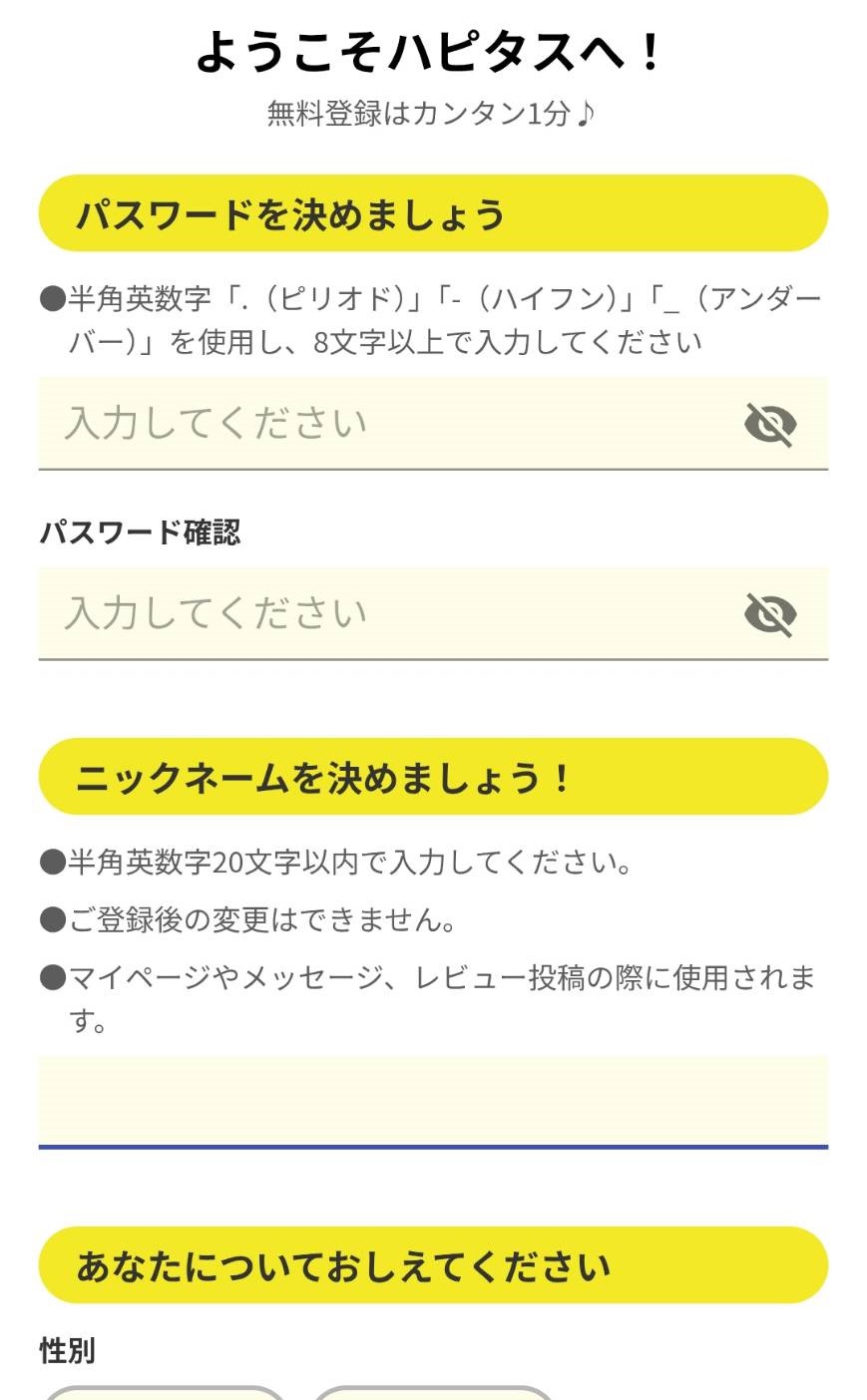
Task: Select the left gender option button
Action: 160,1394
